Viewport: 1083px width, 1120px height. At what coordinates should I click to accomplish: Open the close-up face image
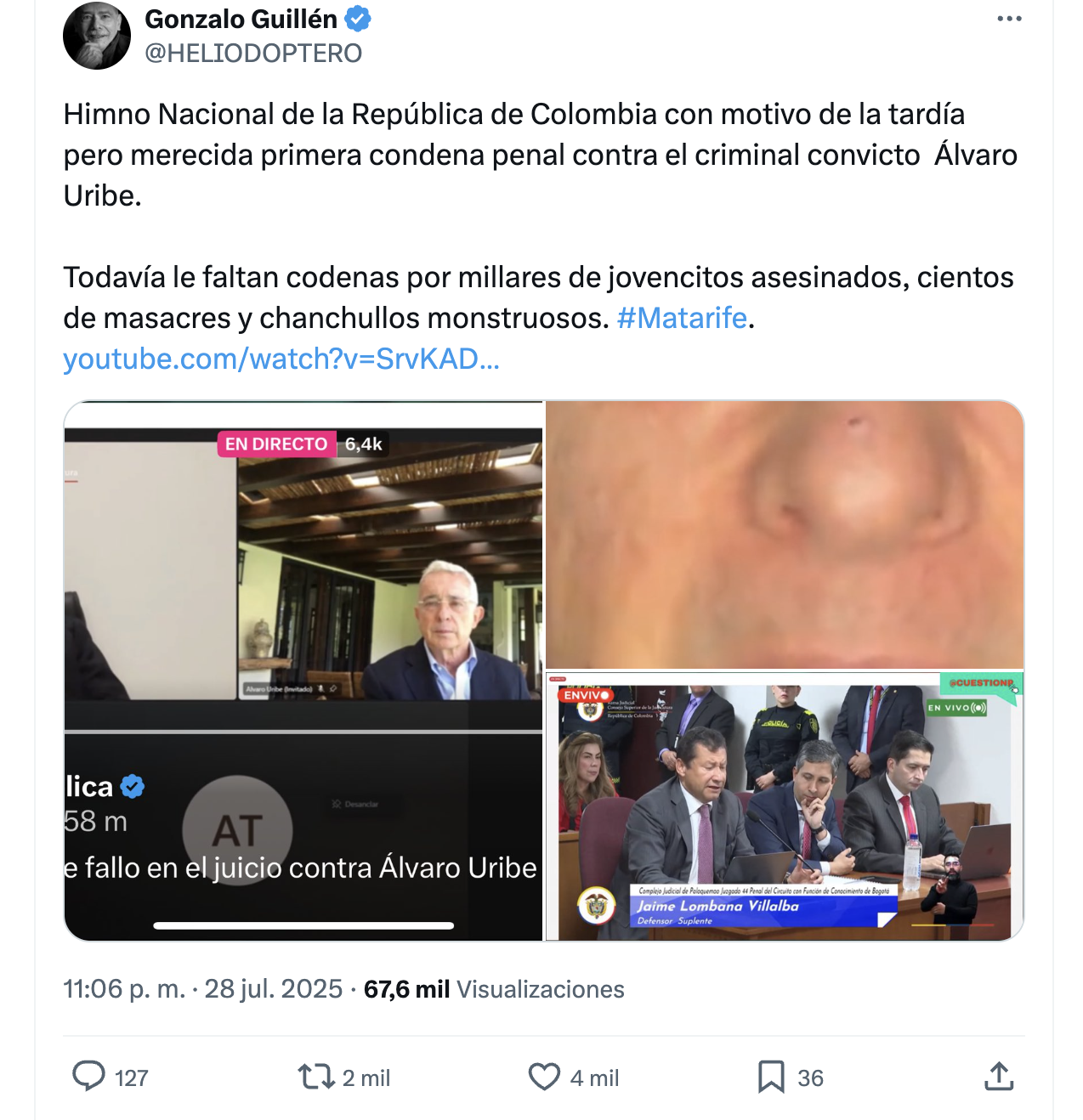[784, 535]
